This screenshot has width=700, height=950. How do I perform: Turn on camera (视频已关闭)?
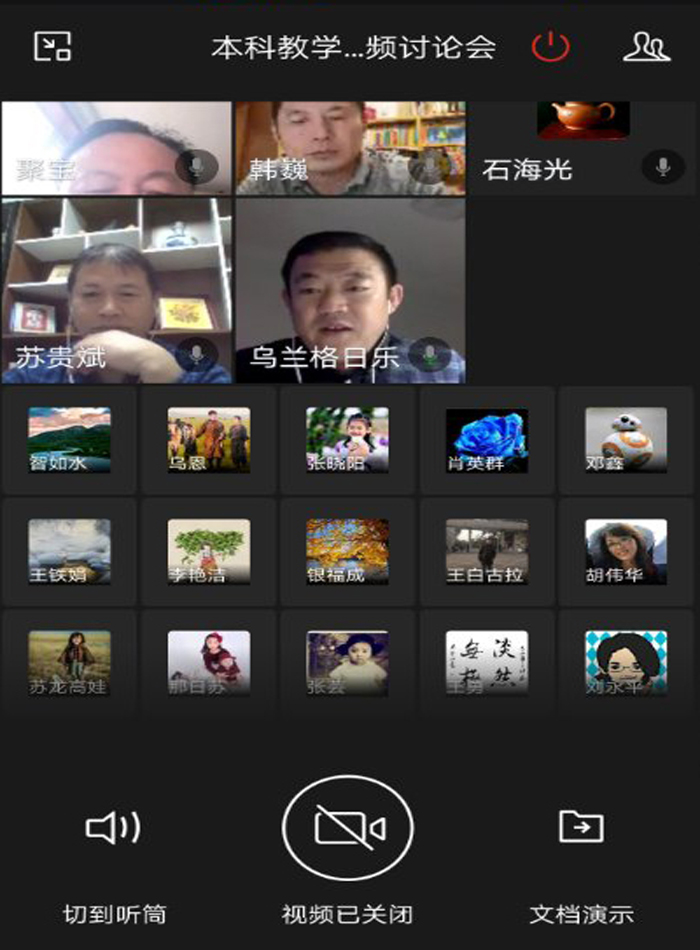tap(348, 828)
